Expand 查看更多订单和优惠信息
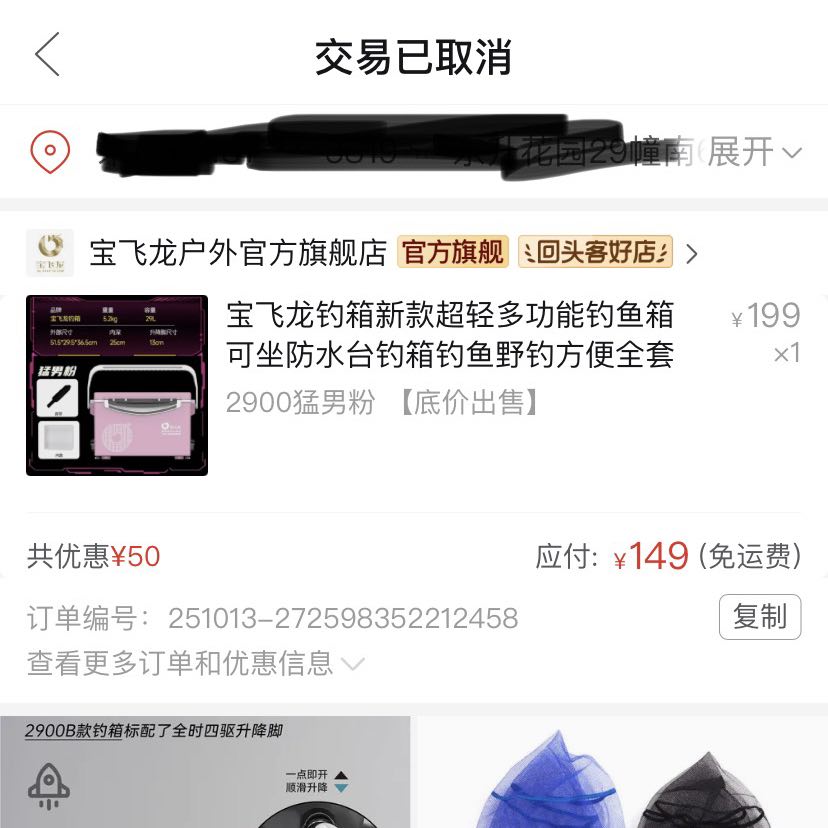Image resolution: width=828 pixels, height=828 pixels. (x=195, y=663)
